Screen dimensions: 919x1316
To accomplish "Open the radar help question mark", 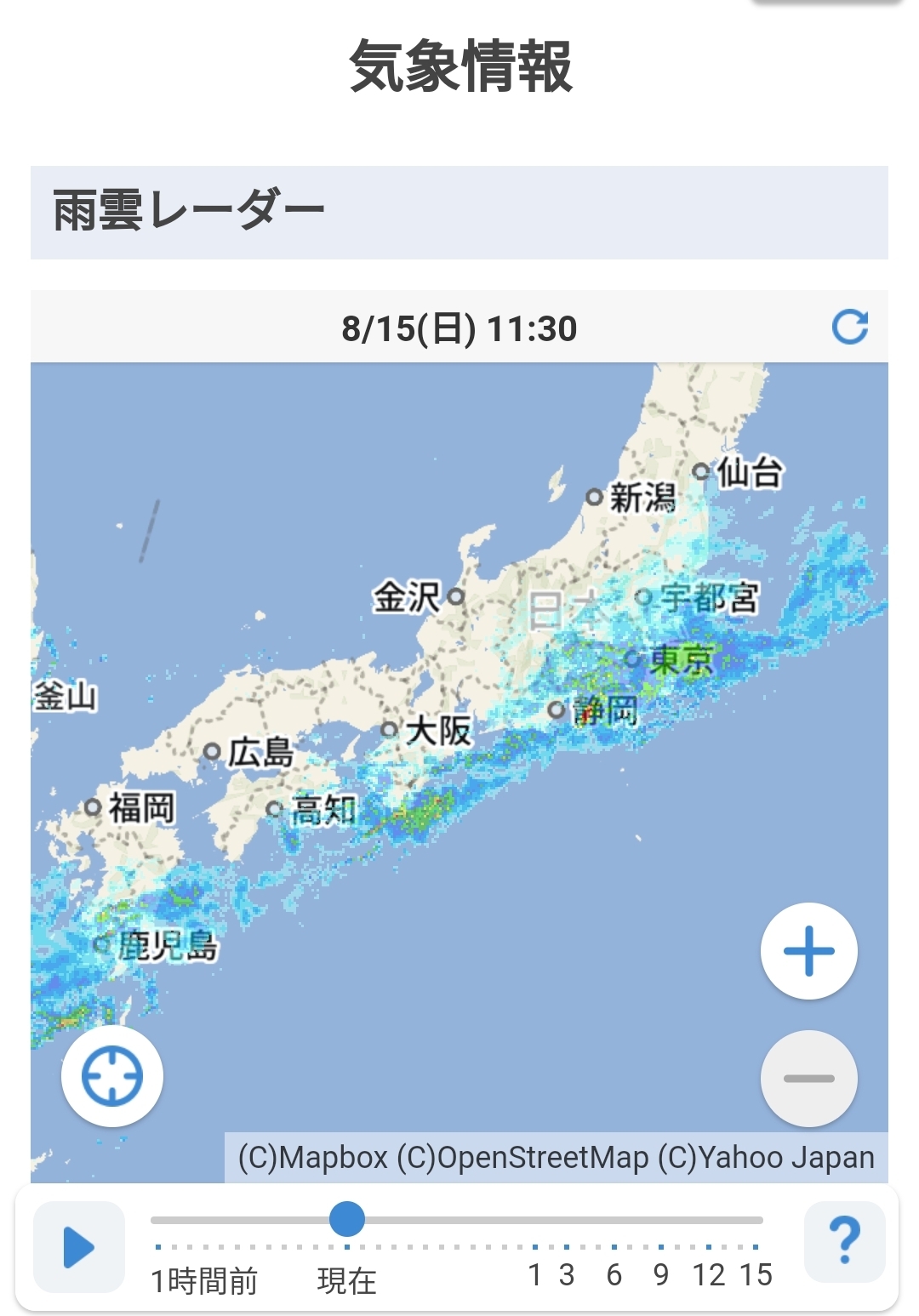I will click(x=844, y=1241).
